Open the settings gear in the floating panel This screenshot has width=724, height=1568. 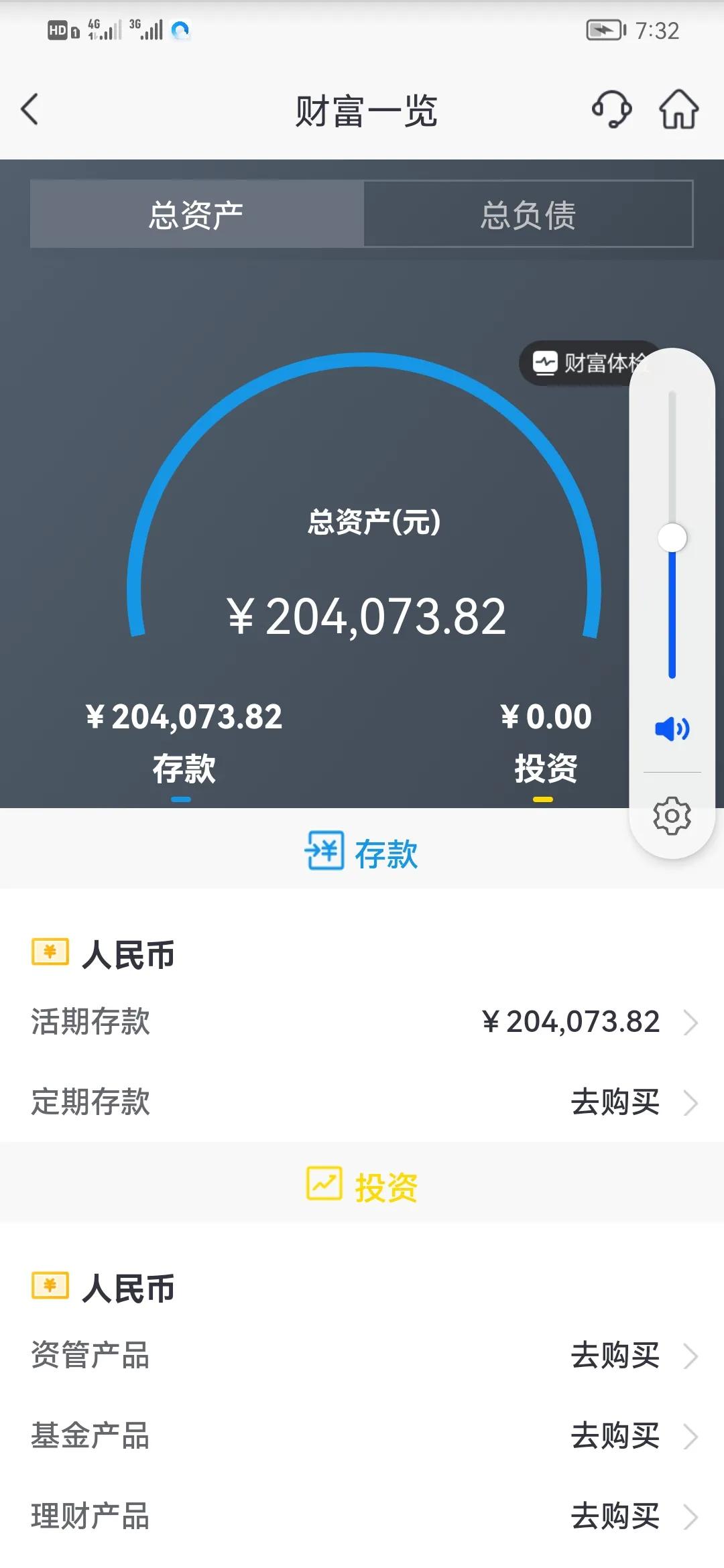[672, 816]
